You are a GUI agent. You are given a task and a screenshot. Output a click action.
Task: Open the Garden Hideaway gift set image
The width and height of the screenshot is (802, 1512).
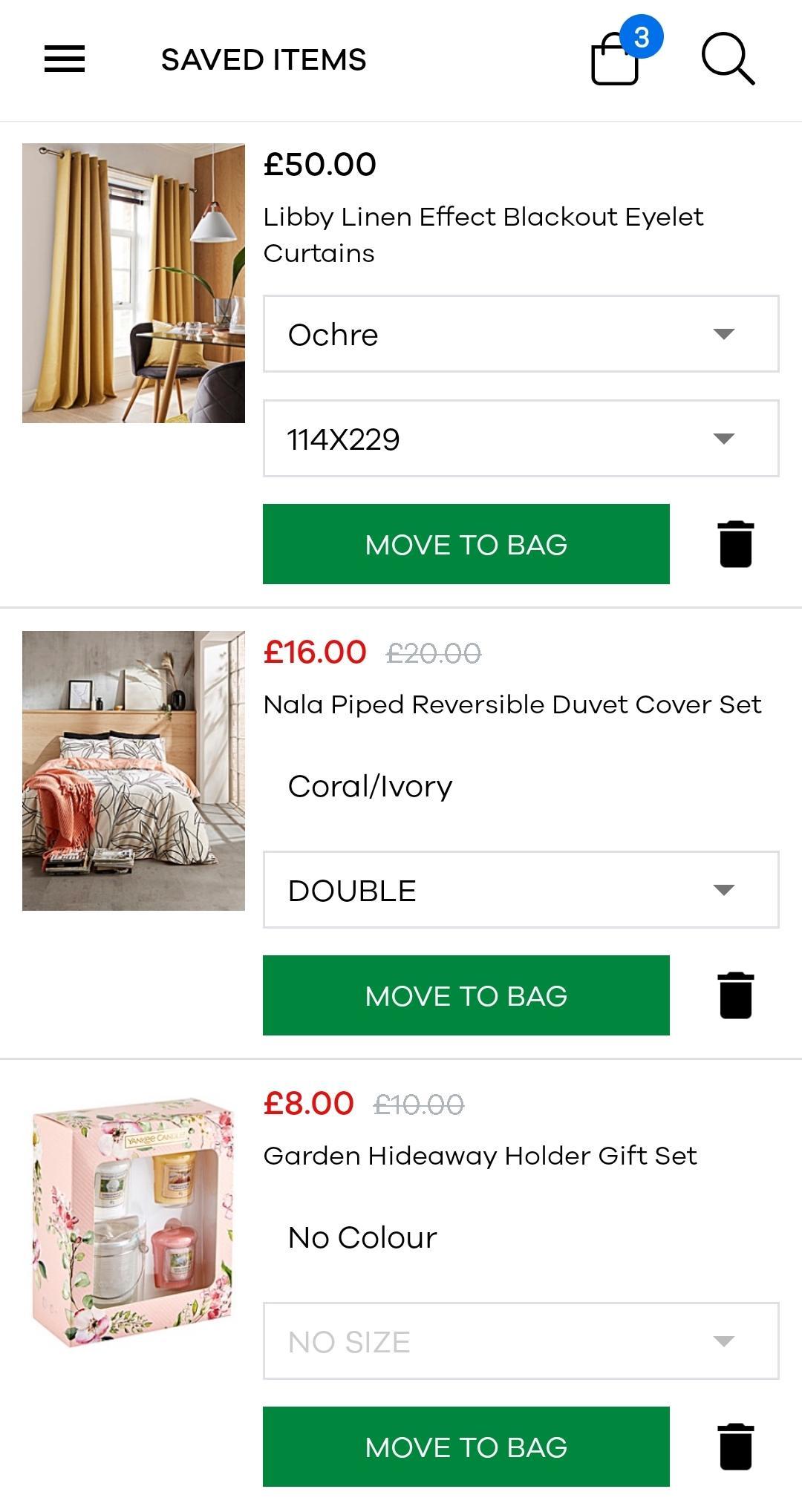[134, 1222]
